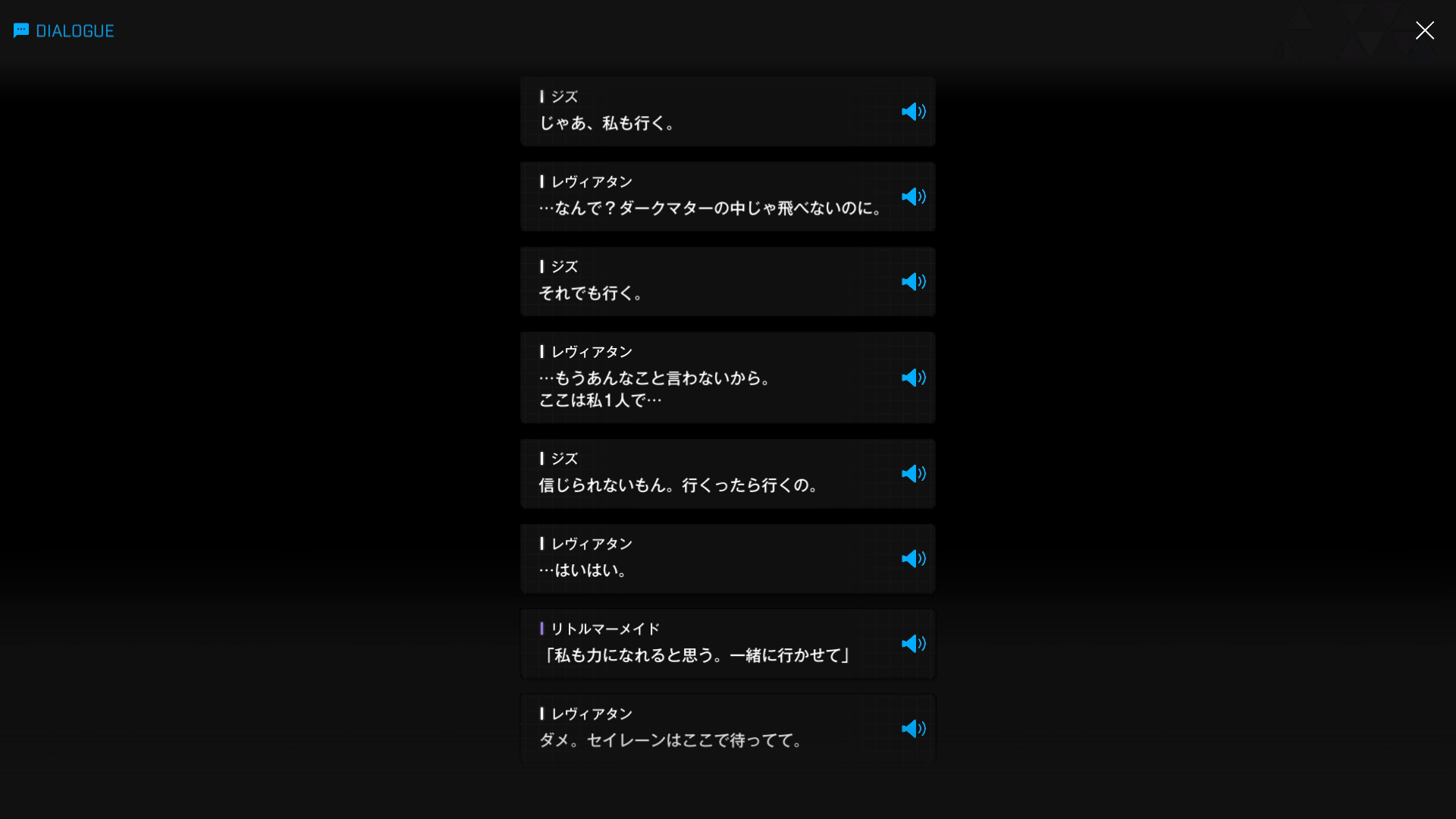Play voice for ジズ's それでも行く line

(x=913, y=281)
